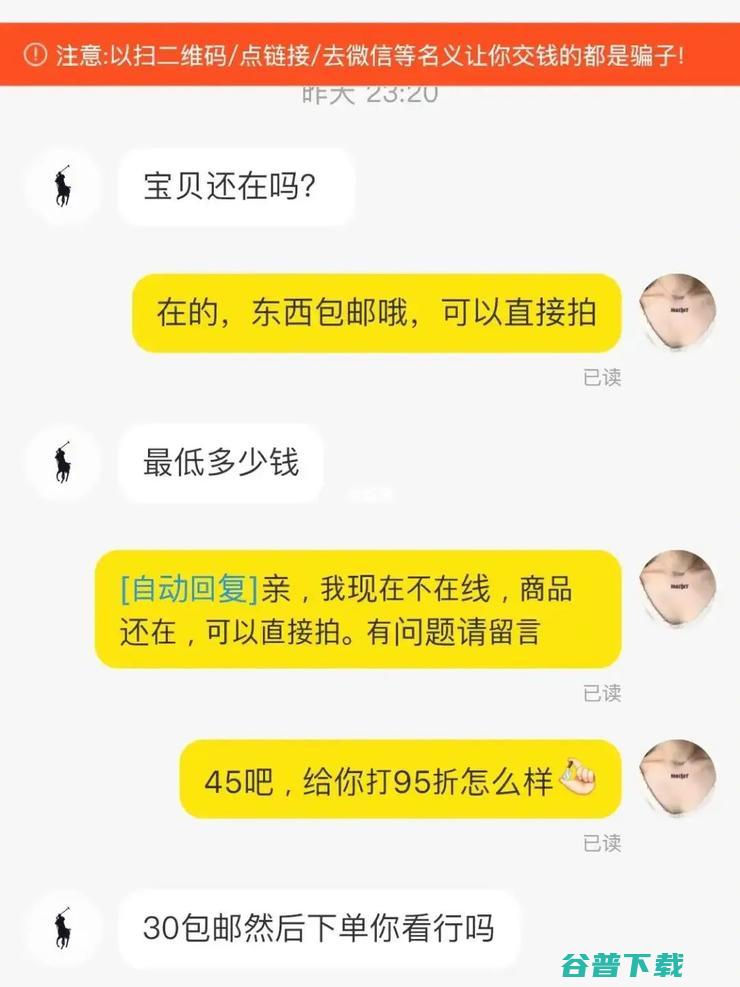View buyer profile beside "最低多少钱"

point(64,462)
